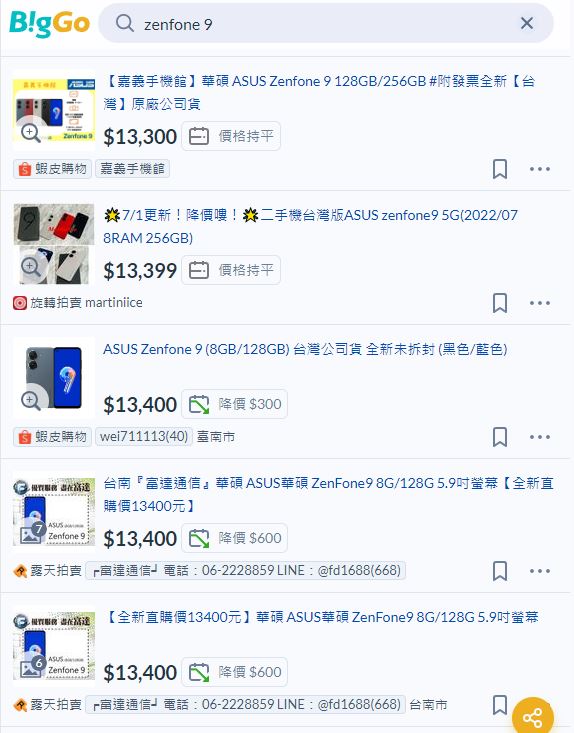The width and height of the screenshot is (574, 733).
Task: Open the seller tag wei711113(40)
Action: (144, 437)
